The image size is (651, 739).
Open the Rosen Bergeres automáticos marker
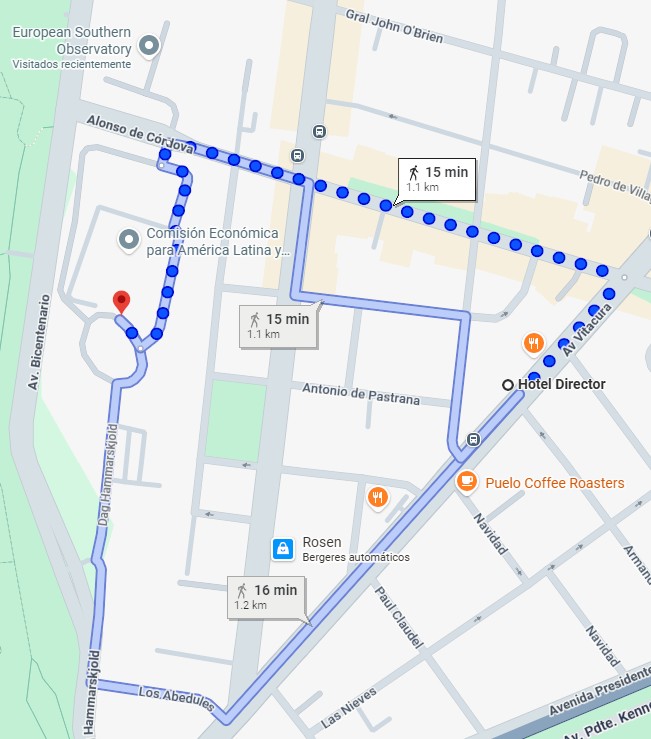(283, 548)
